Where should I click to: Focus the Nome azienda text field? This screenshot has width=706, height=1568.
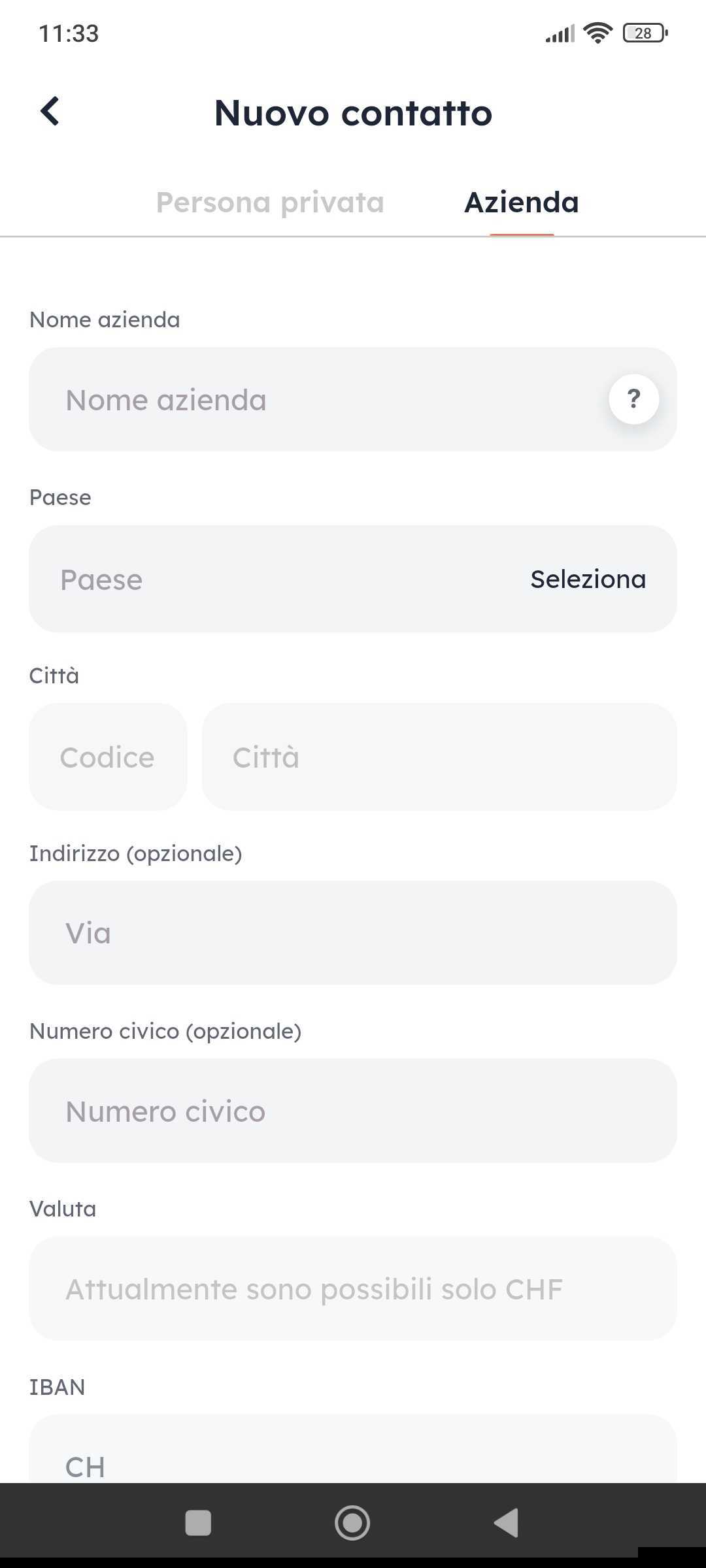tap(314, 400)
